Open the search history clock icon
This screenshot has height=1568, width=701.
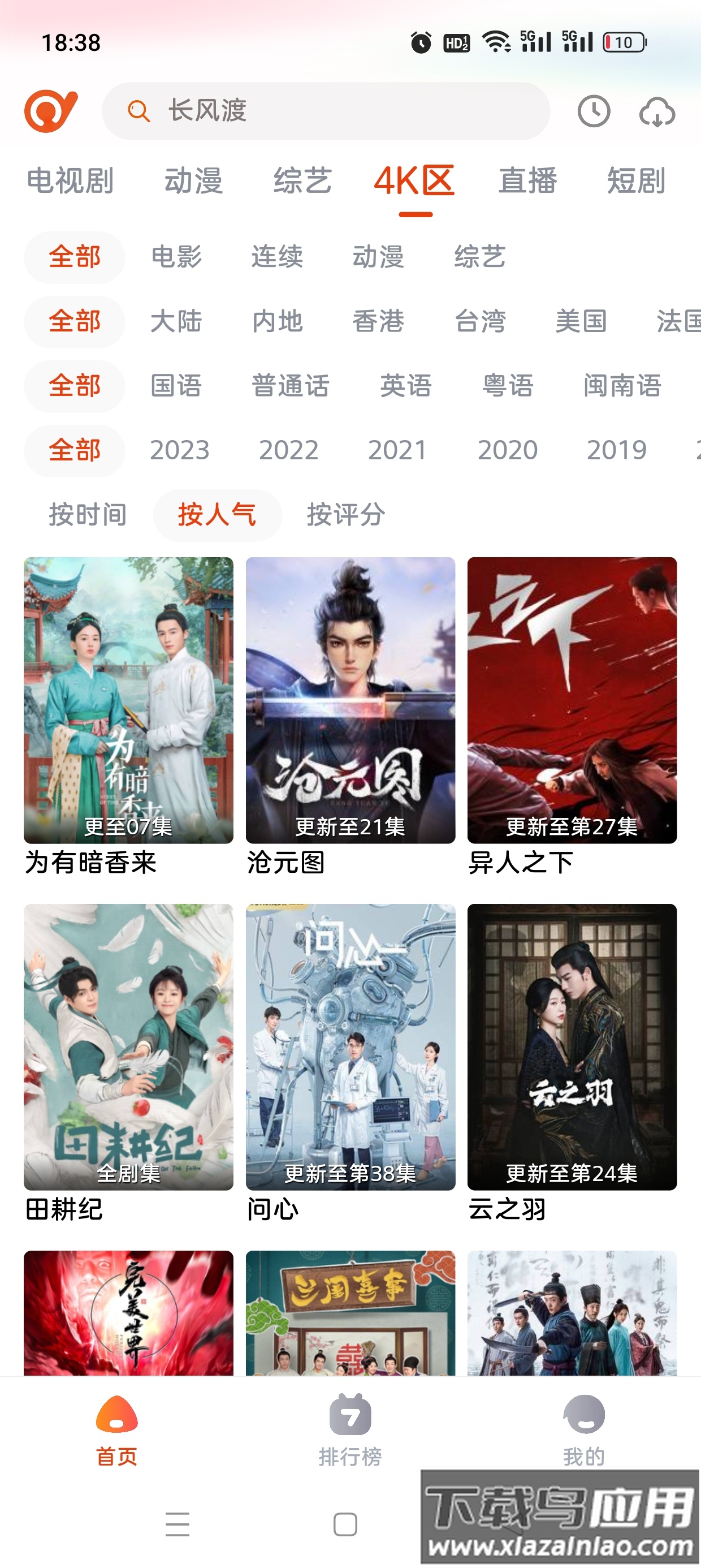pyautogui.click(x=595, y=111)
